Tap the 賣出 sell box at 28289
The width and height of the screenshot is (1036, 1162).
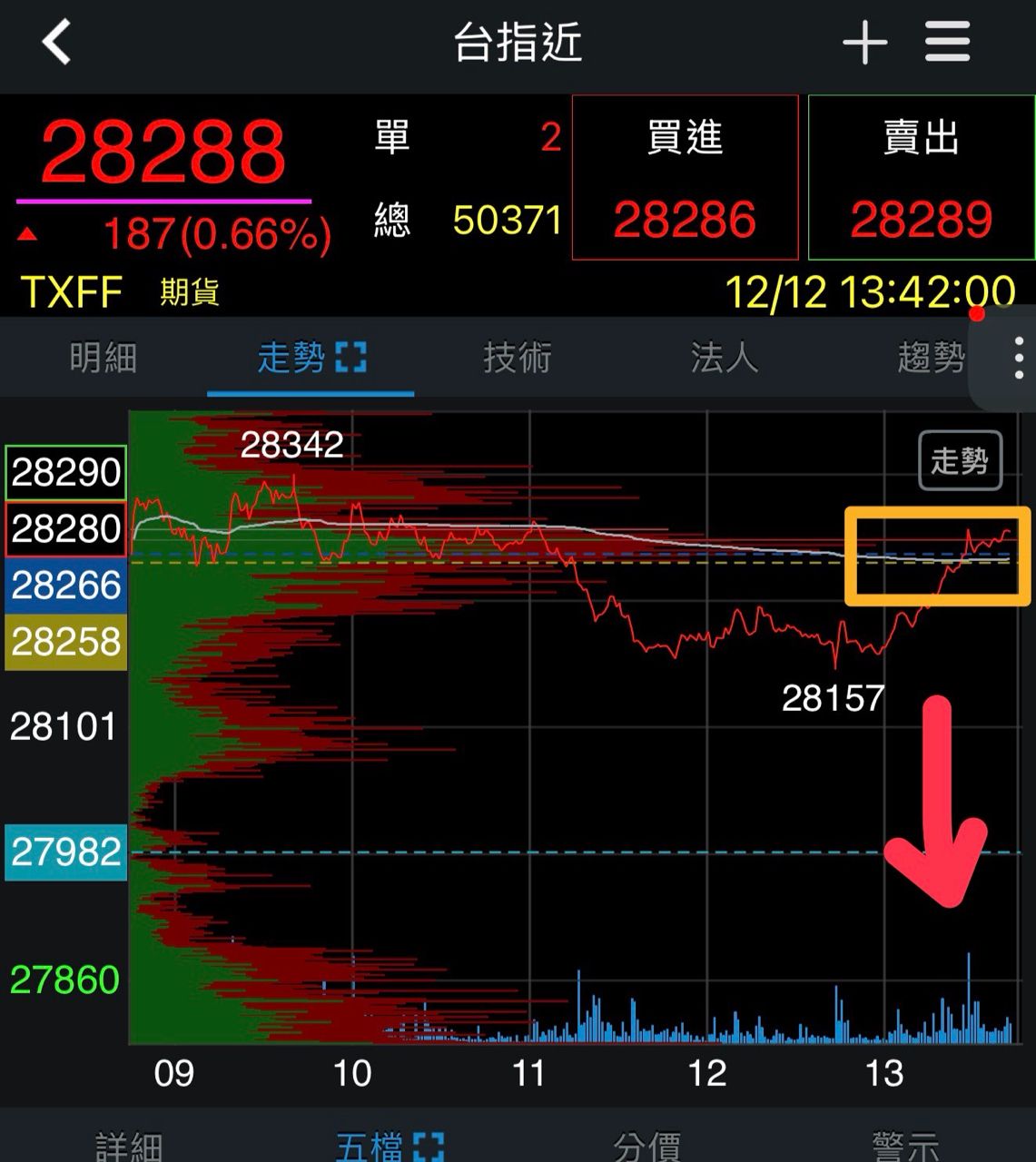921,179
